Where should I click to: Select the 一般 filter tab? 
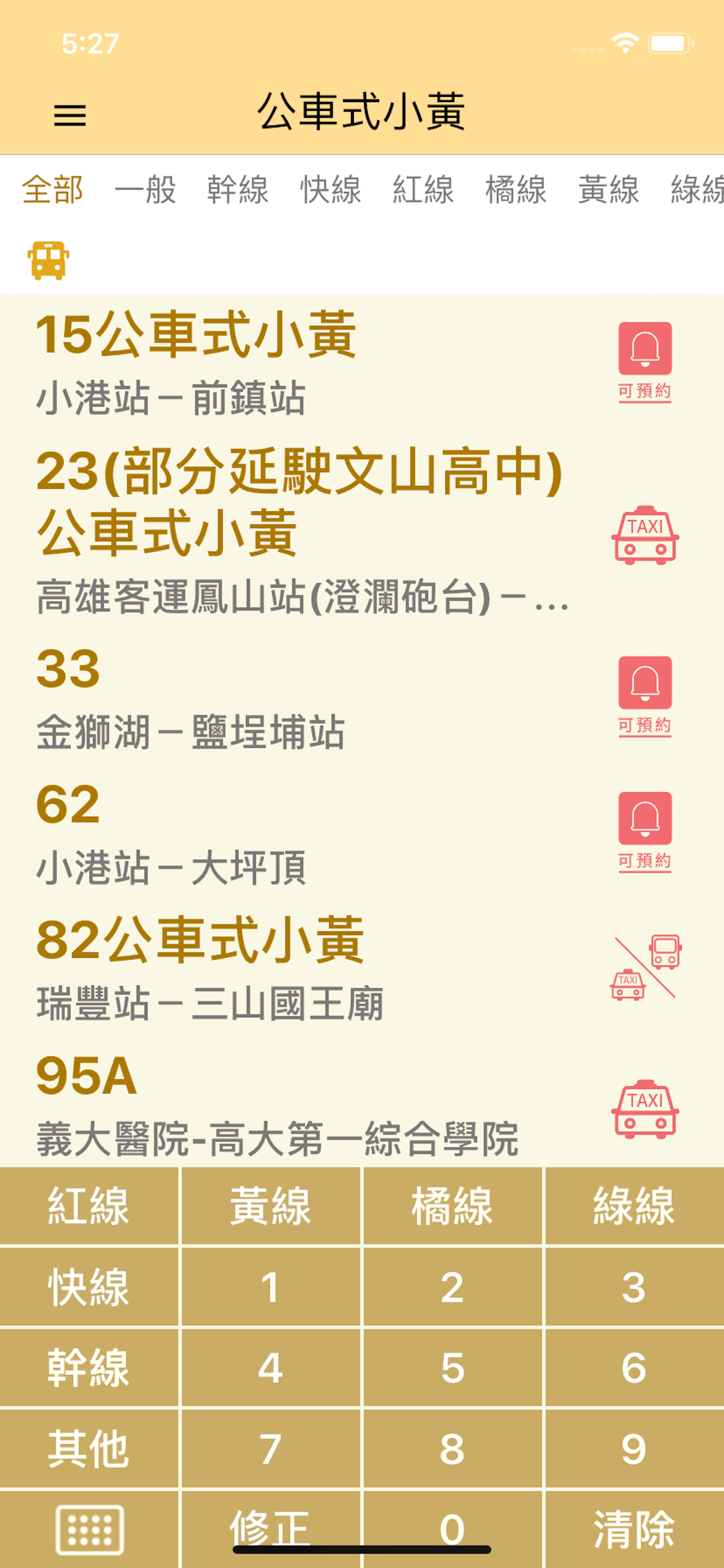point(145,191)
